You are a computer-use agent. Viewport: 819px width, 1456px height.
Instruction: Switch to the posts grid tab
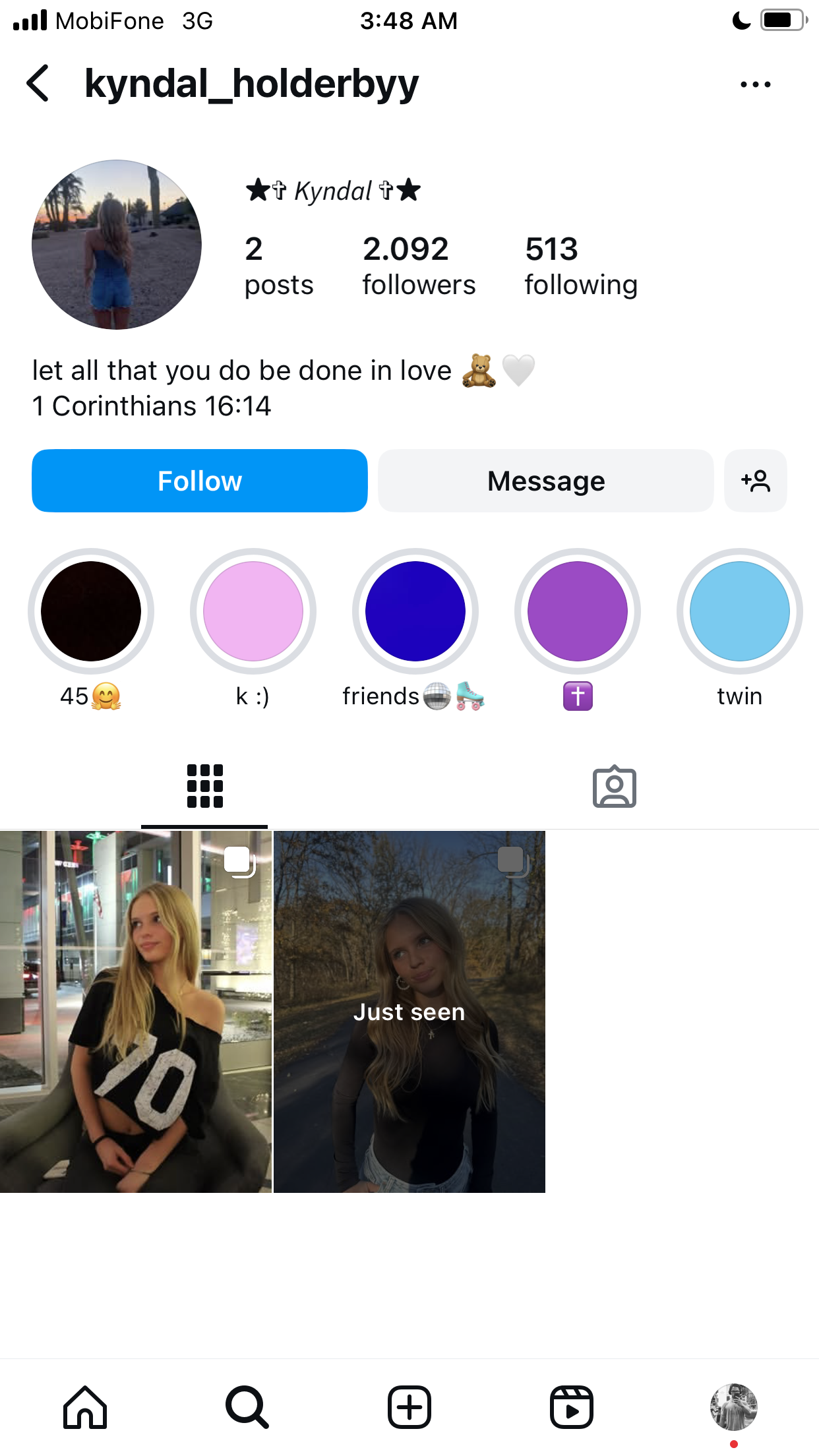point(205,786)
